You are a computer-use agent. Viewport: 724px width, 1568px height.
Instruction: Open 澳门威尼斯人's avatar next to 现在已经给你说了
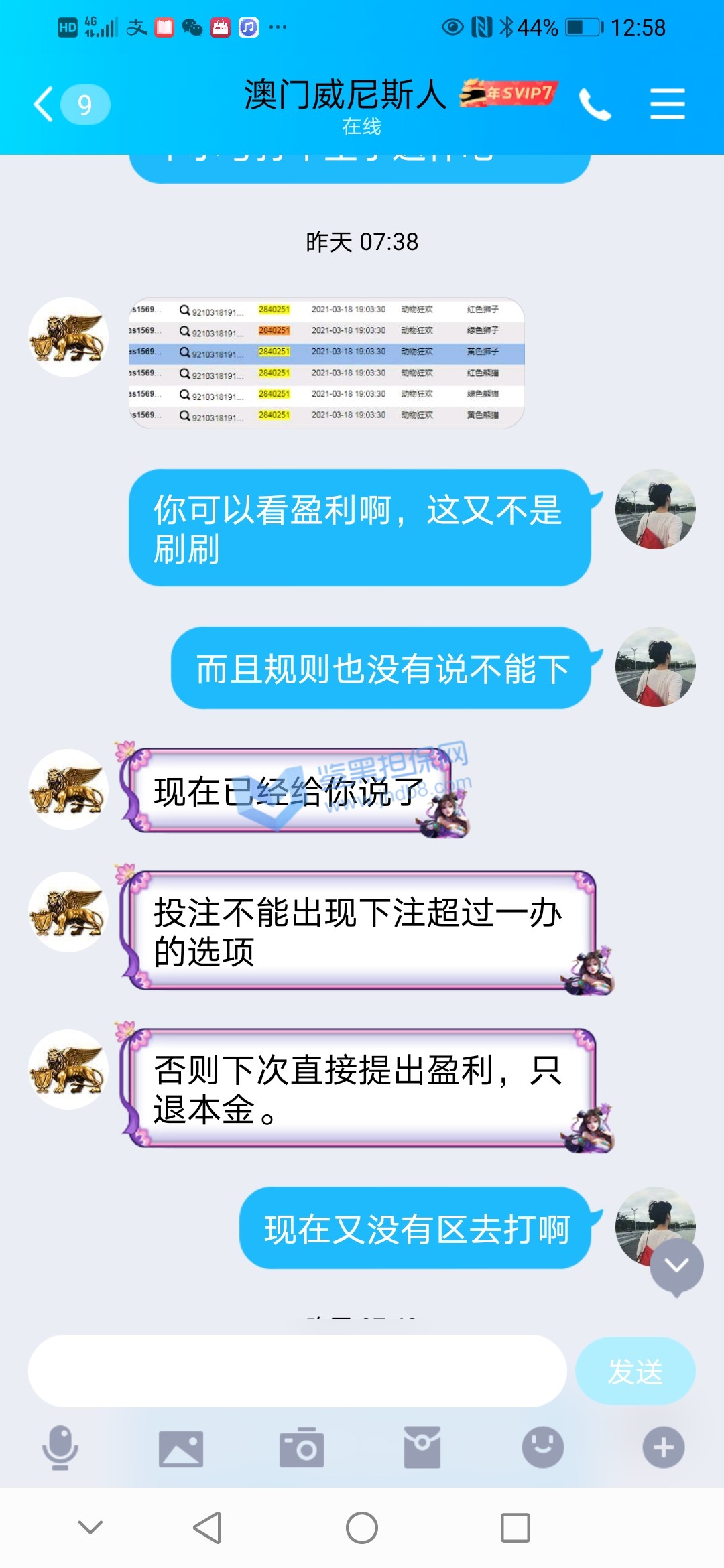68,789
